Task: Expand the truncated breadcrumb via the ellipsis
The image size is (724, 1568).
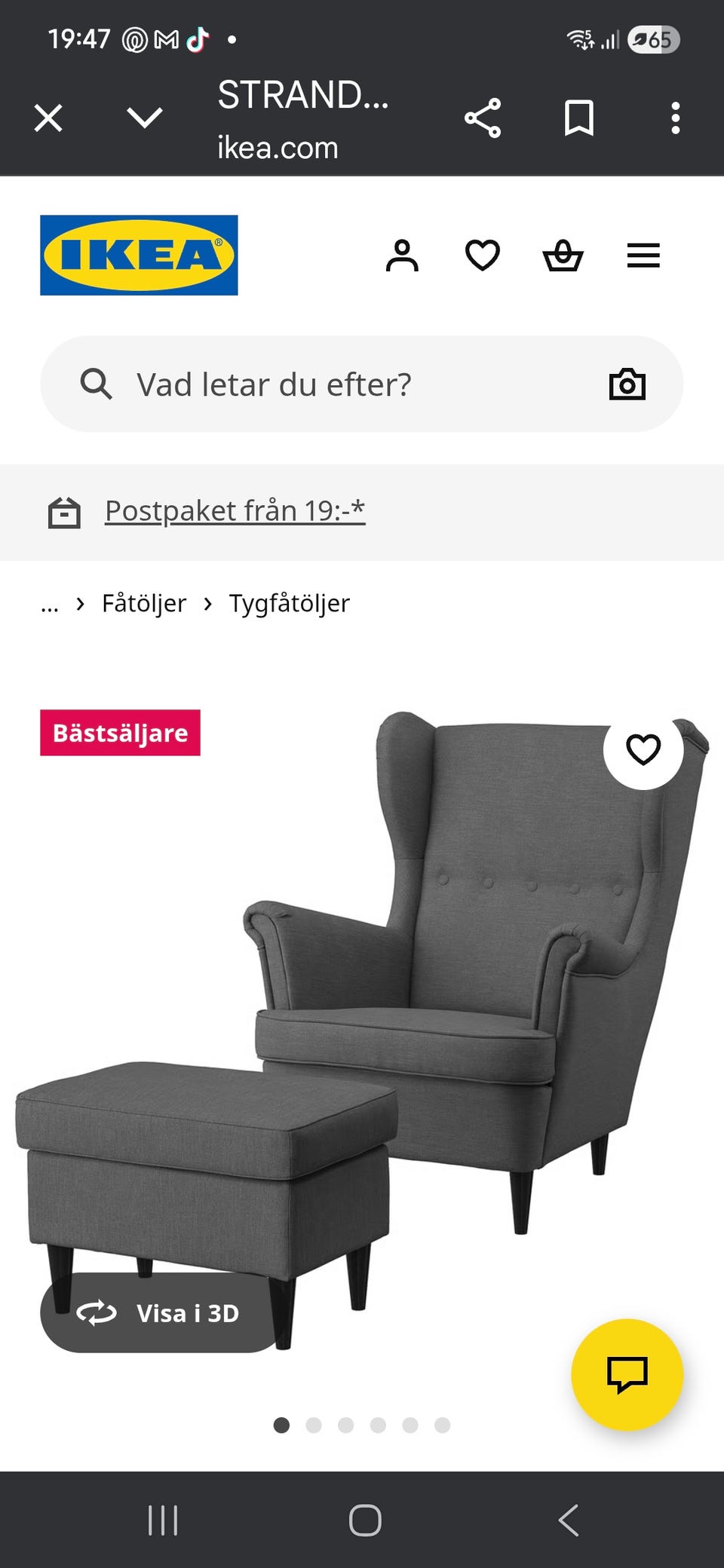Action: (49, 603)
